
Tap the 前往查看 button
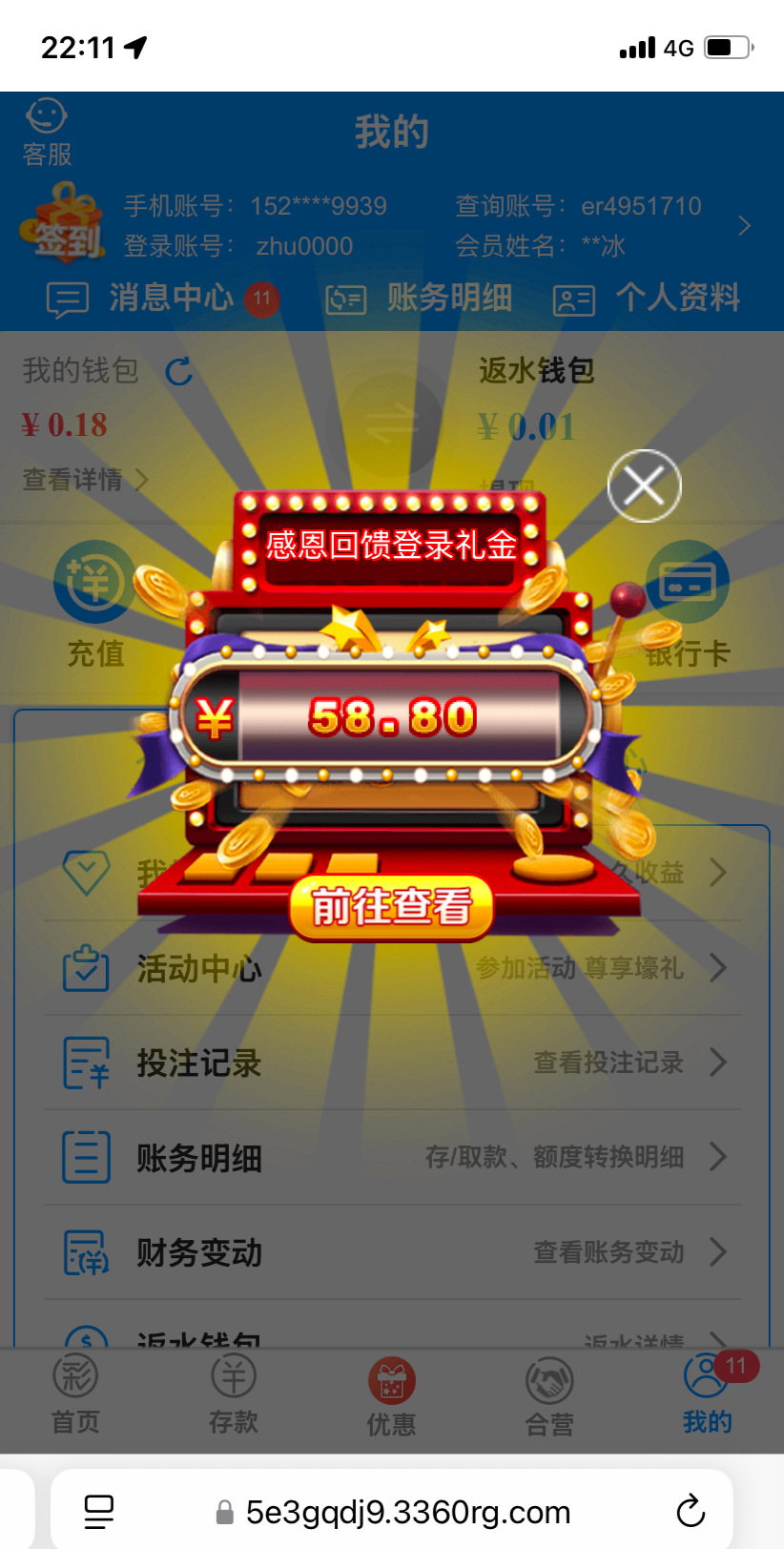(392, 907)
